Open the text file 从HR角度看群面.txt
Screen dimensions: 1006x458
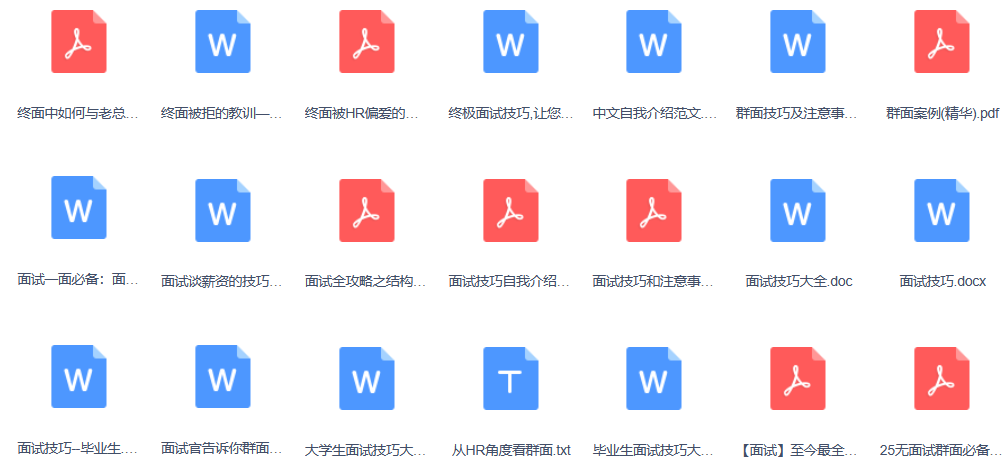click(510, 378)
